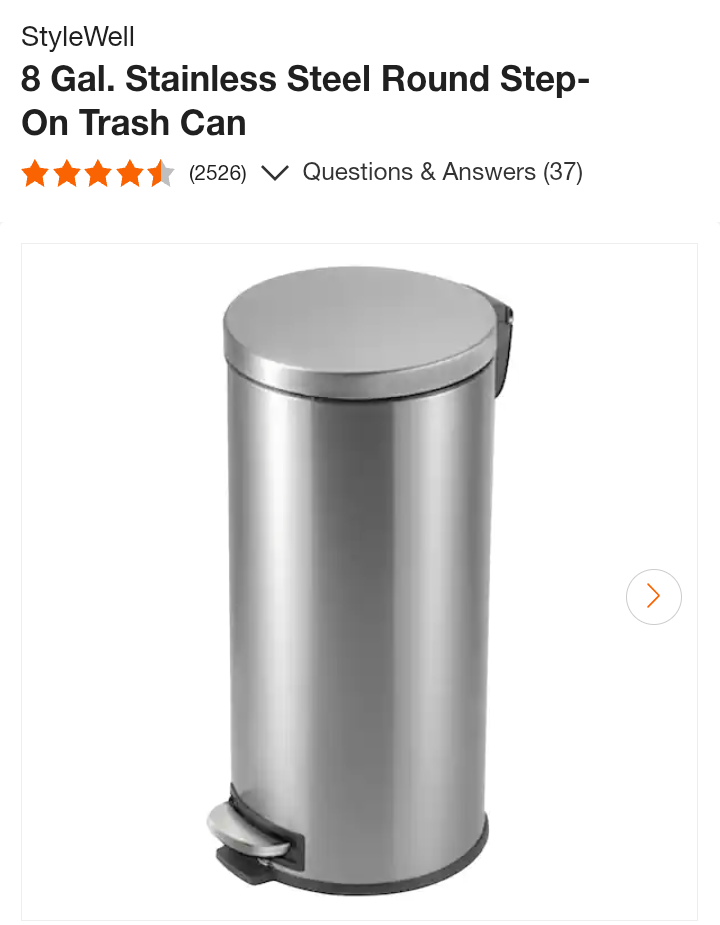The image size is (720, 925).
Task: Open the trash can product photo
Action: point(360,580)
